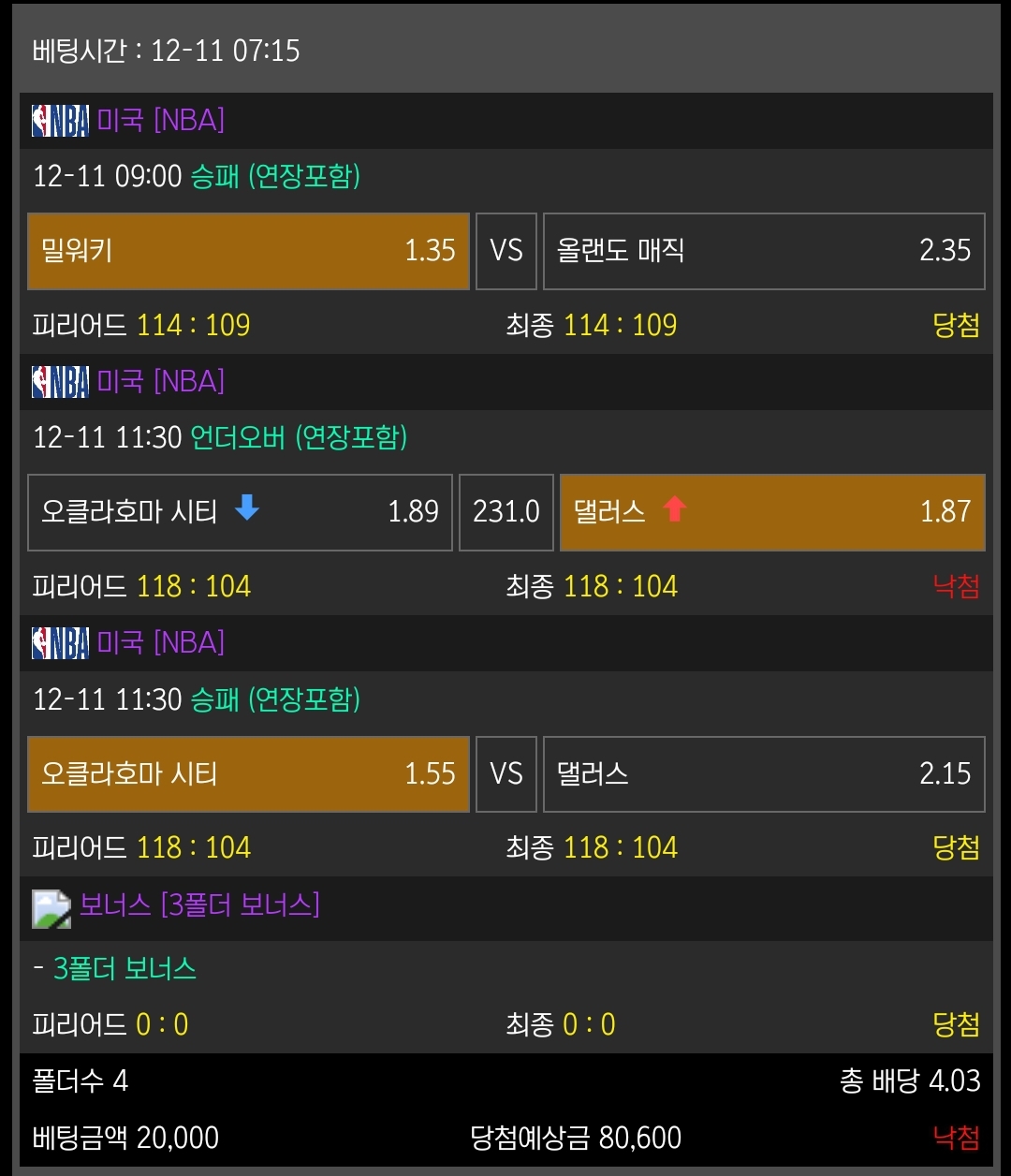
Task: Tap the Dallas 2.15 win box
Action: tap(764, 774)
